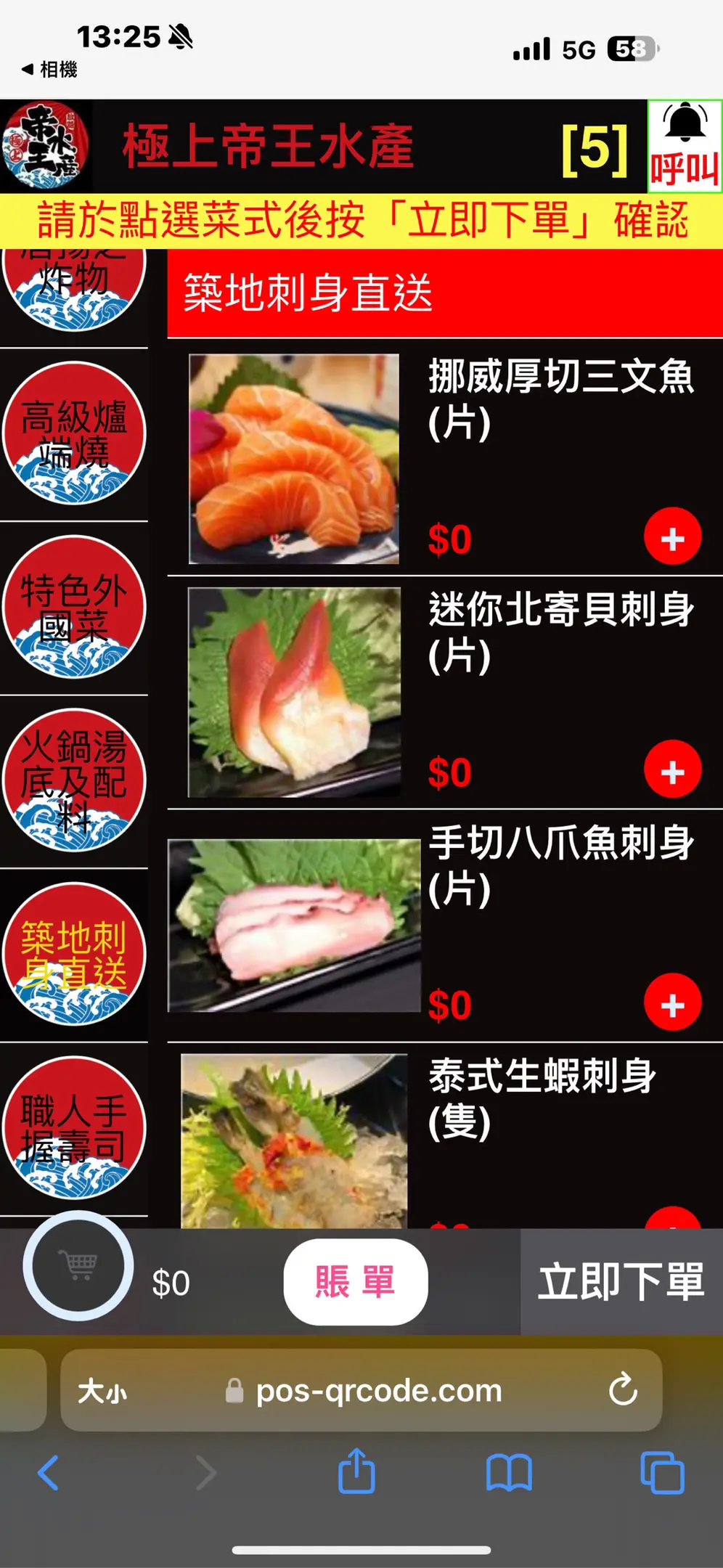Screen dimensions: 723x1568
Task: Tap the pos-qrcode.com address bar
Action: [361, 1390]
